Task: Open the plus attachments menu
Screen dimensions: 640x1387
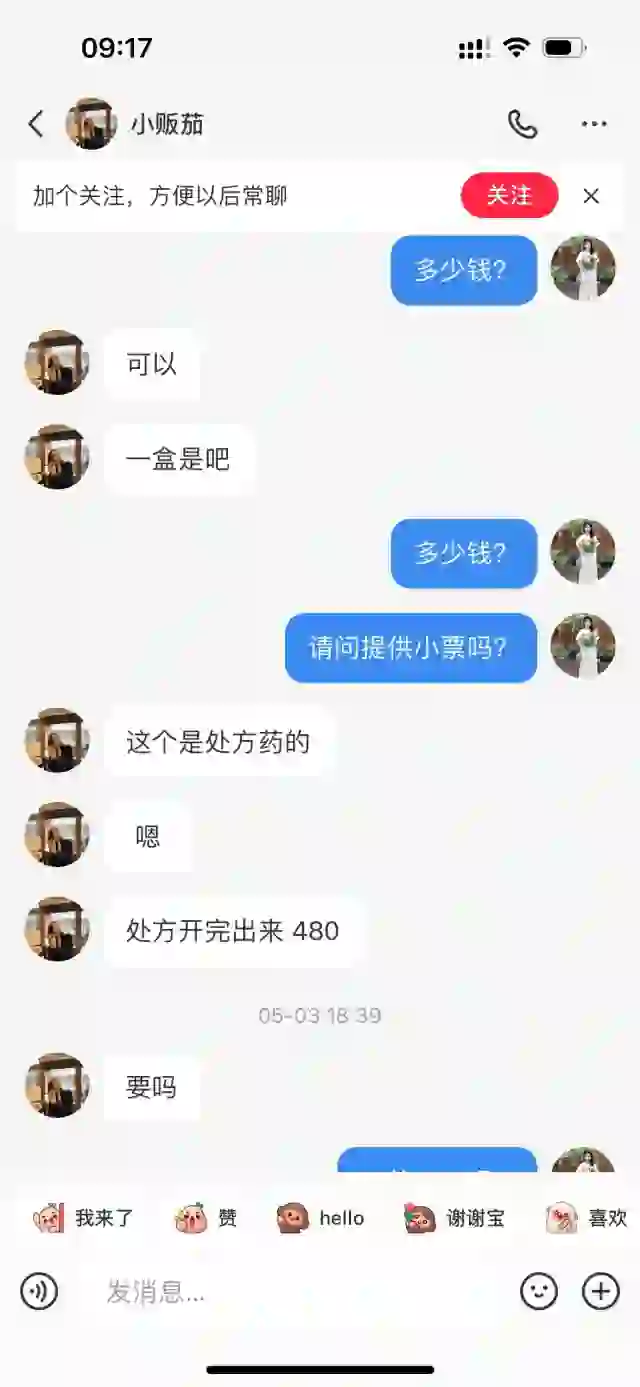Action: pos(601,1292)
